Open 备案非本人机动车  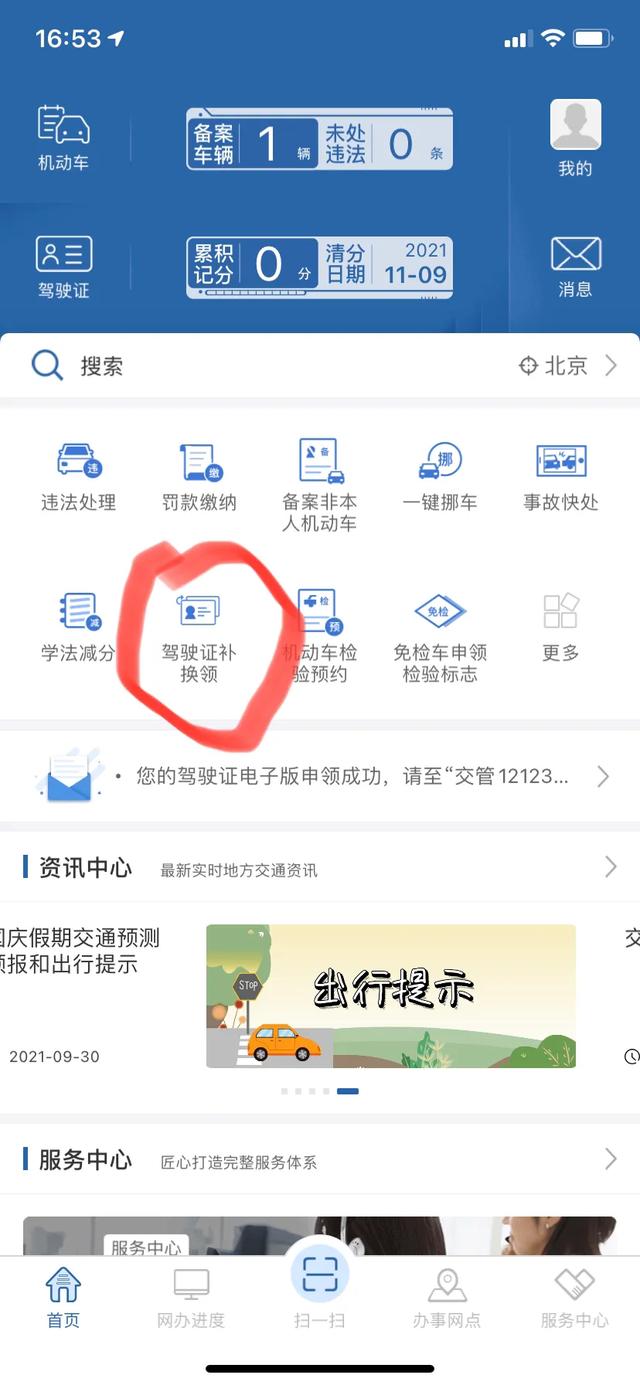[319, 486]
